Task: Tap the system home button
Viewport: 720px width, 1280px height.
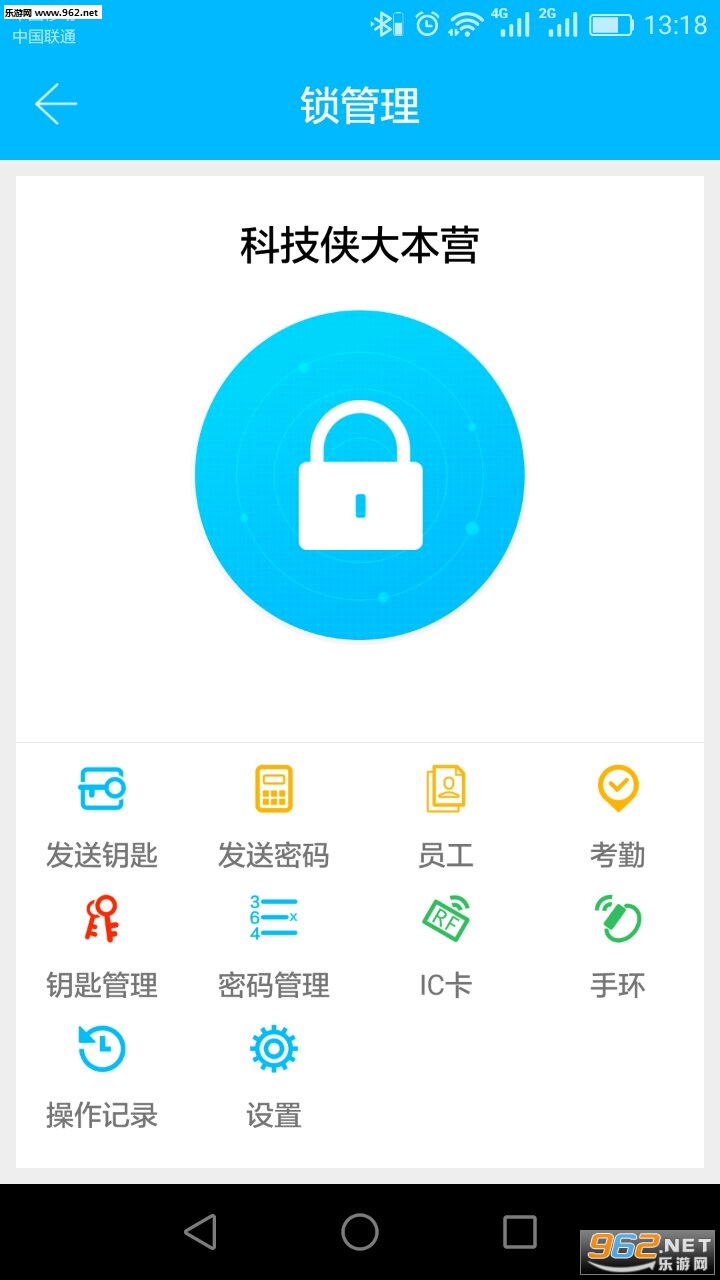Action: pos(360,1232)
